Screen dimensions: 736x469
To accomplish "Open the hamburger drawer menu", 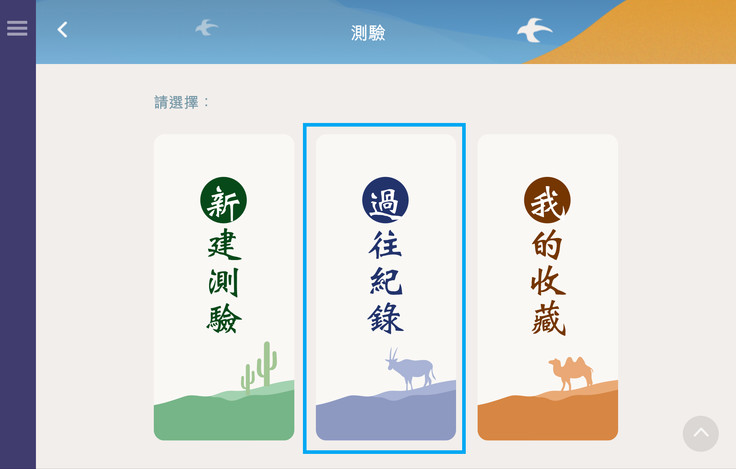I will coord(17,28).
